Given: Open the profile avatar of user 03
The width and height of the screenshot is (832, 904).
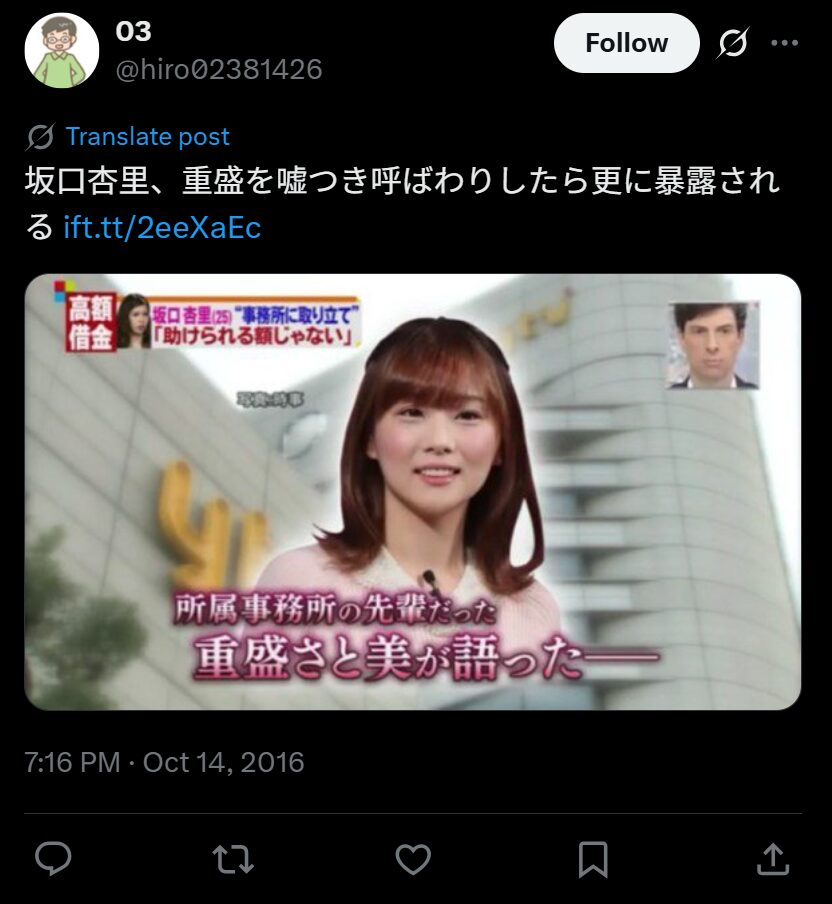Looking at the screenshot, I should click(x=61, y=51).
